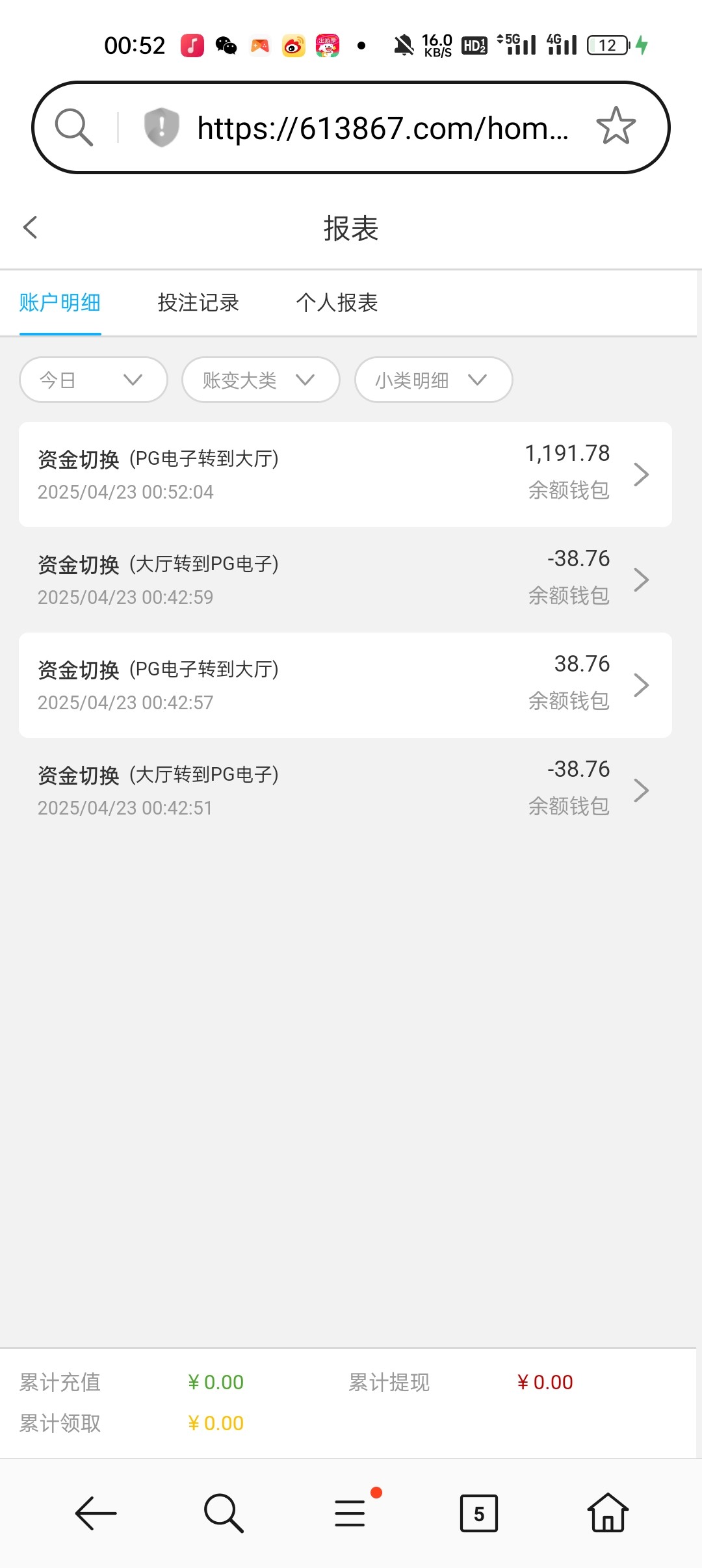Switch to the 投注记录 tab

click(x=198, y=303)
